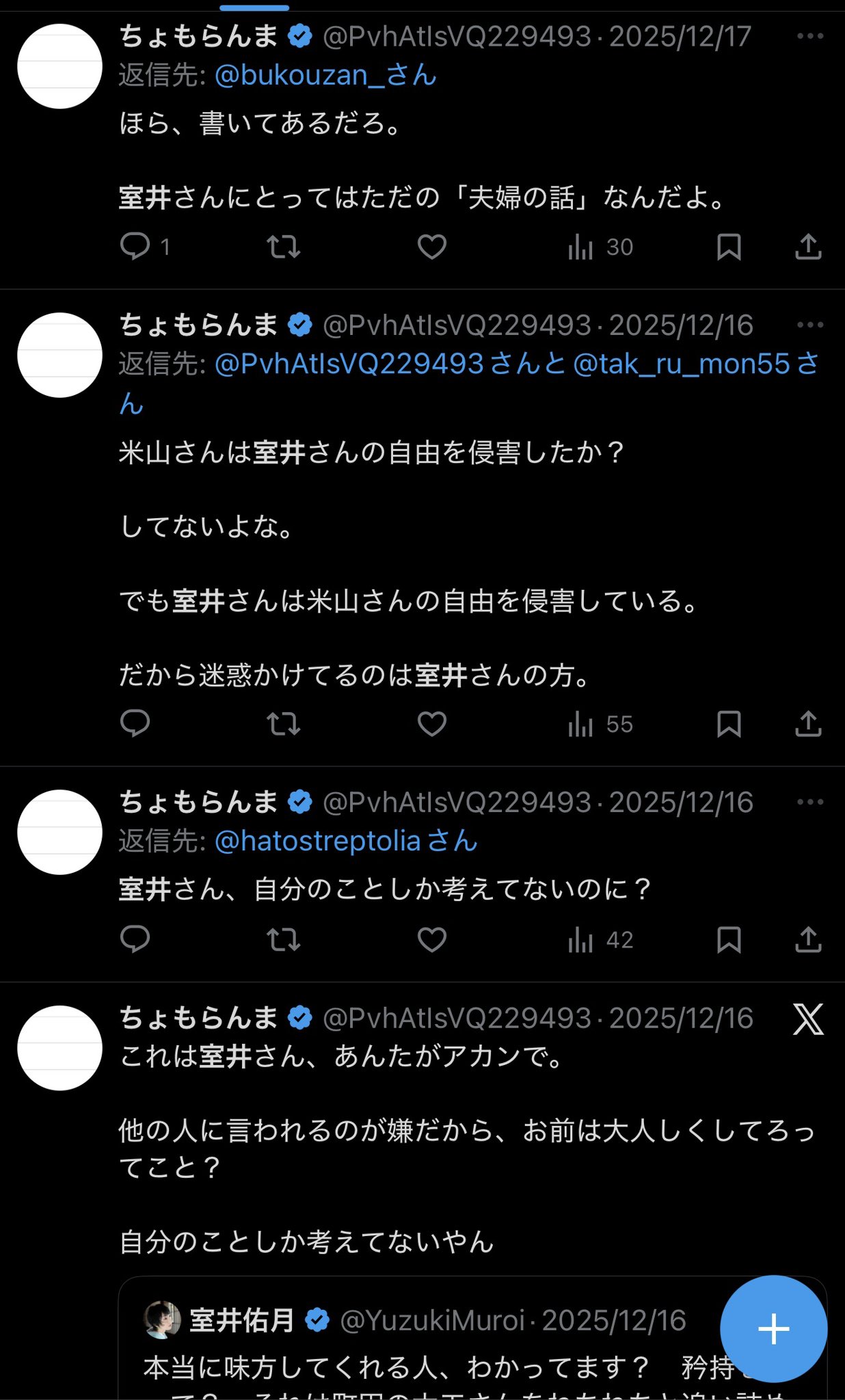This screenshot has height=1400, width=845.
Task: Repost the reply to @bukouzan_
Action: pyautogui.click(x=283, y=246)
